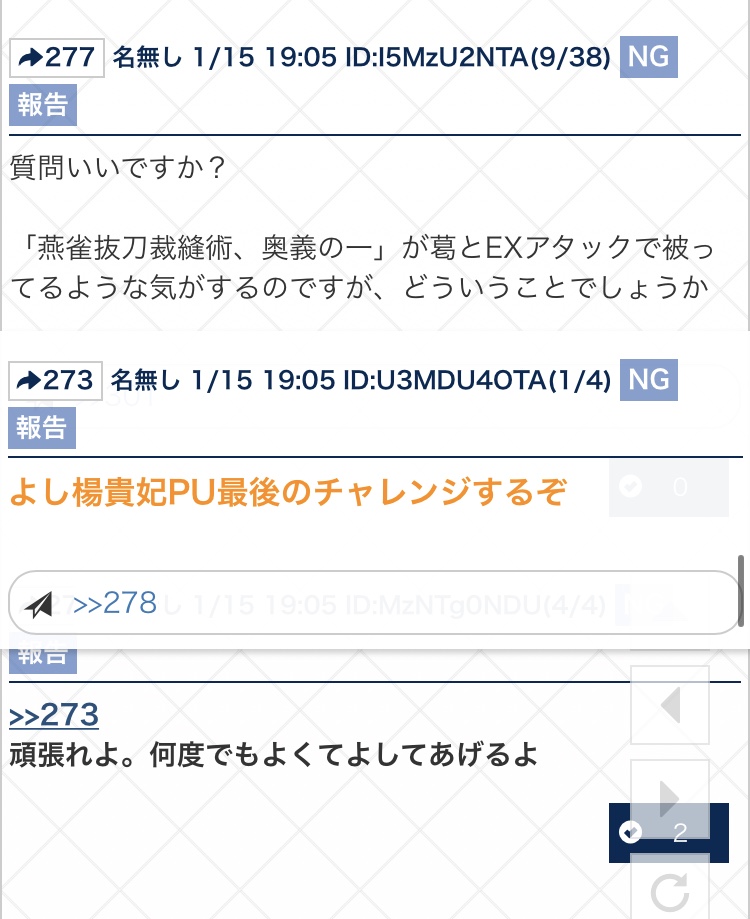Screen dimensions: 750x919
Task: Reload the thread with refresh icon
Action: 670,890
